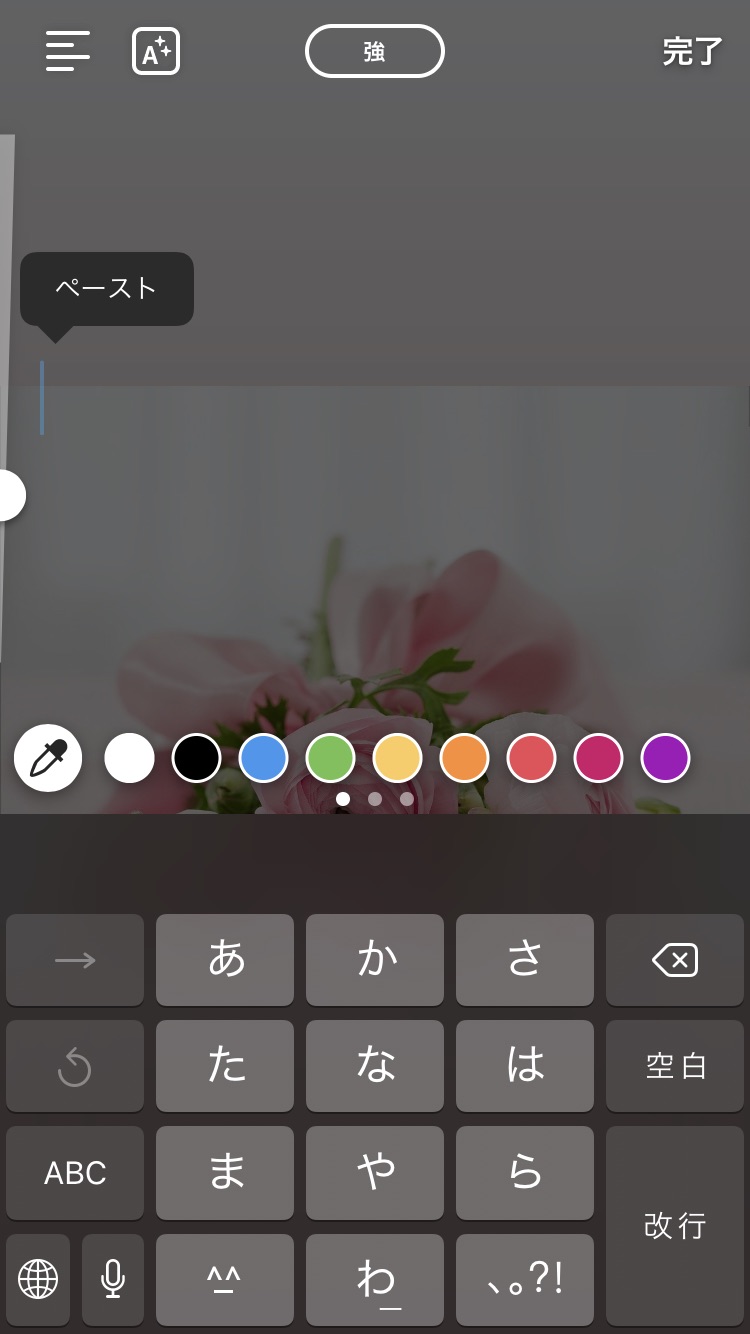Screen dimensions: 750x1334
Task: Tap 完了 to finish editing text
Action: [x=692, y=52]
